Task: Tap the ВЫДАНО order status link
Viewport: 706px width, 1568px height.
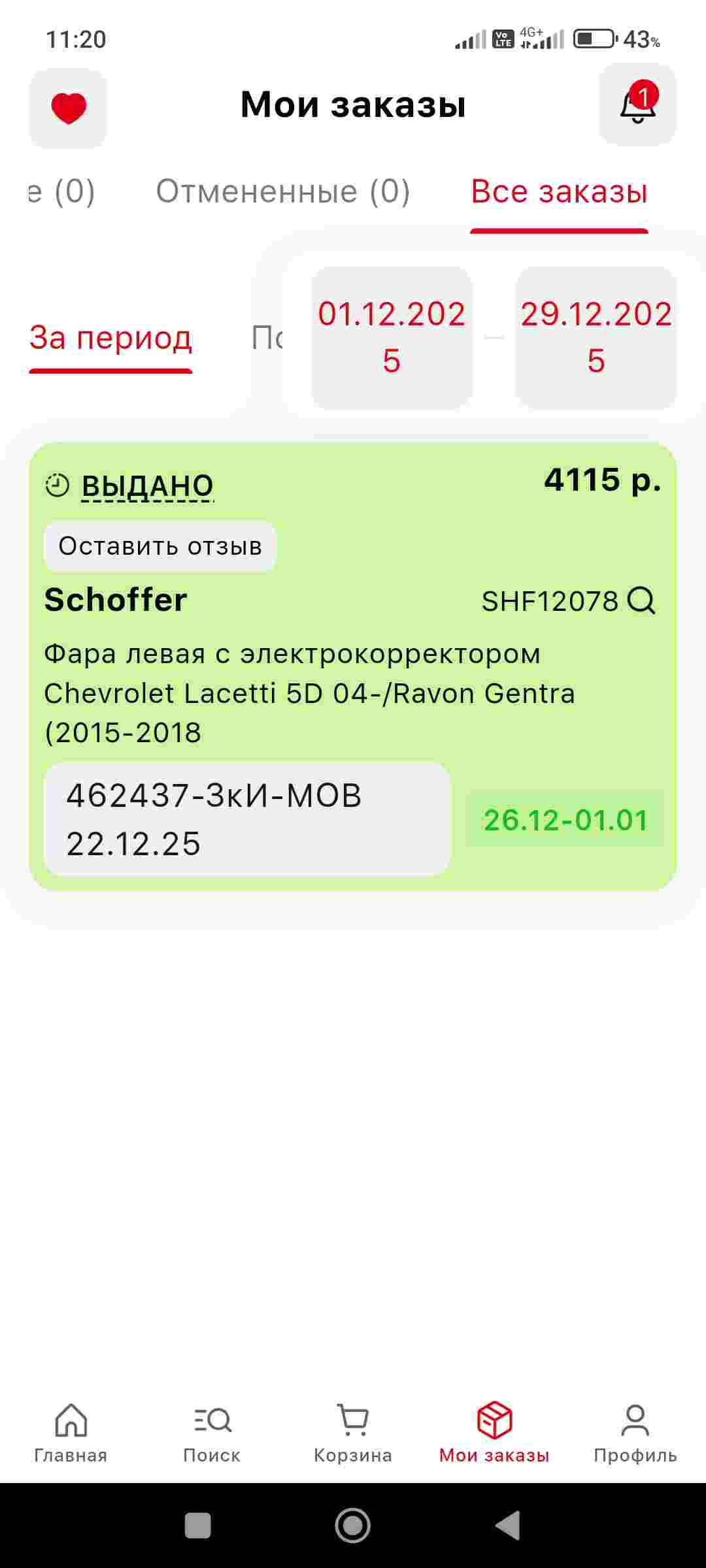Action: point(147,486)
